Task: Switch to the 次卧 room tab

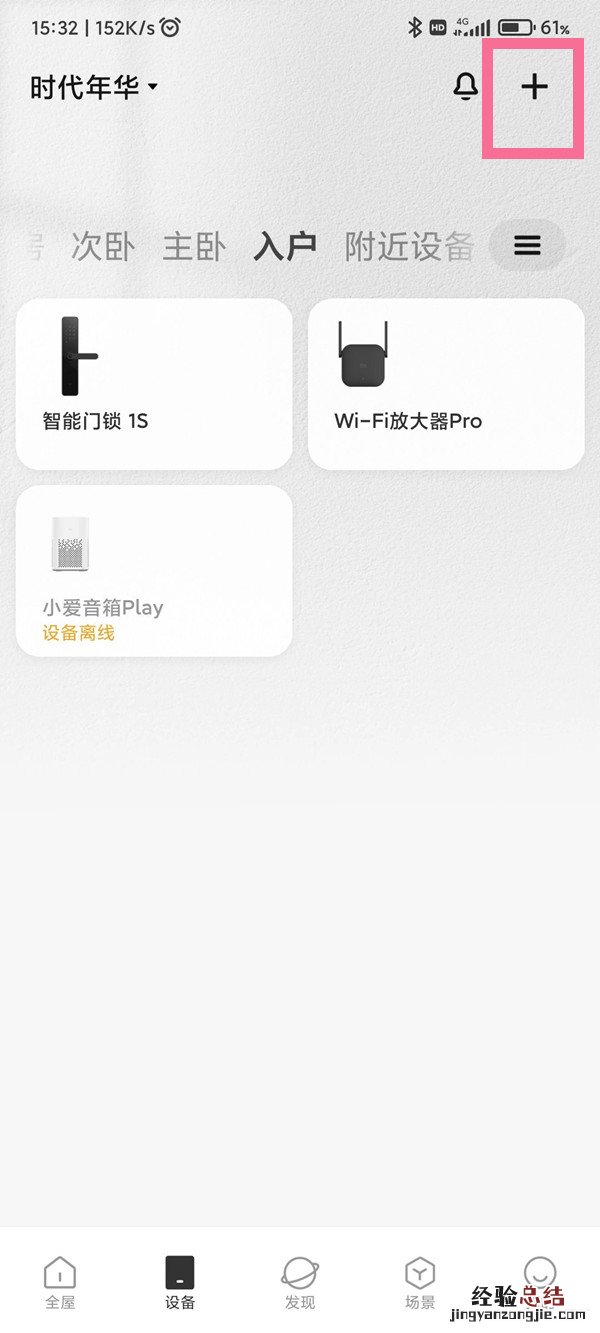Action: point(103,246)
